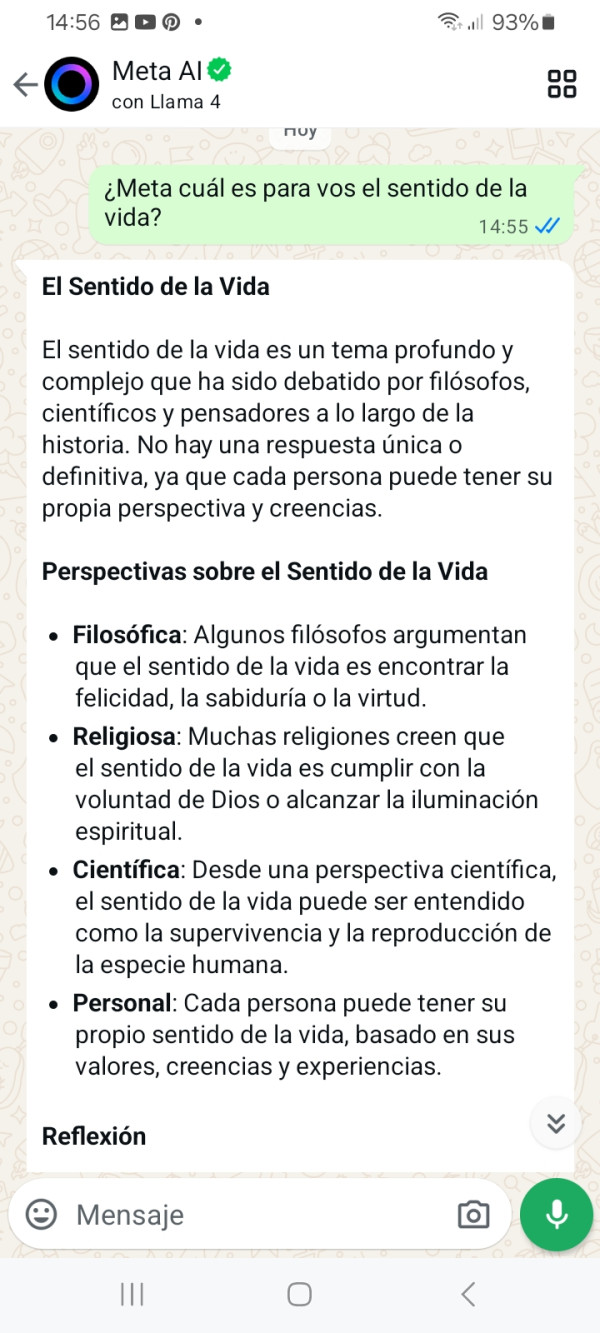600x1333 pixels.
Task: Open the Meta AI profile header
Action: 170,85
